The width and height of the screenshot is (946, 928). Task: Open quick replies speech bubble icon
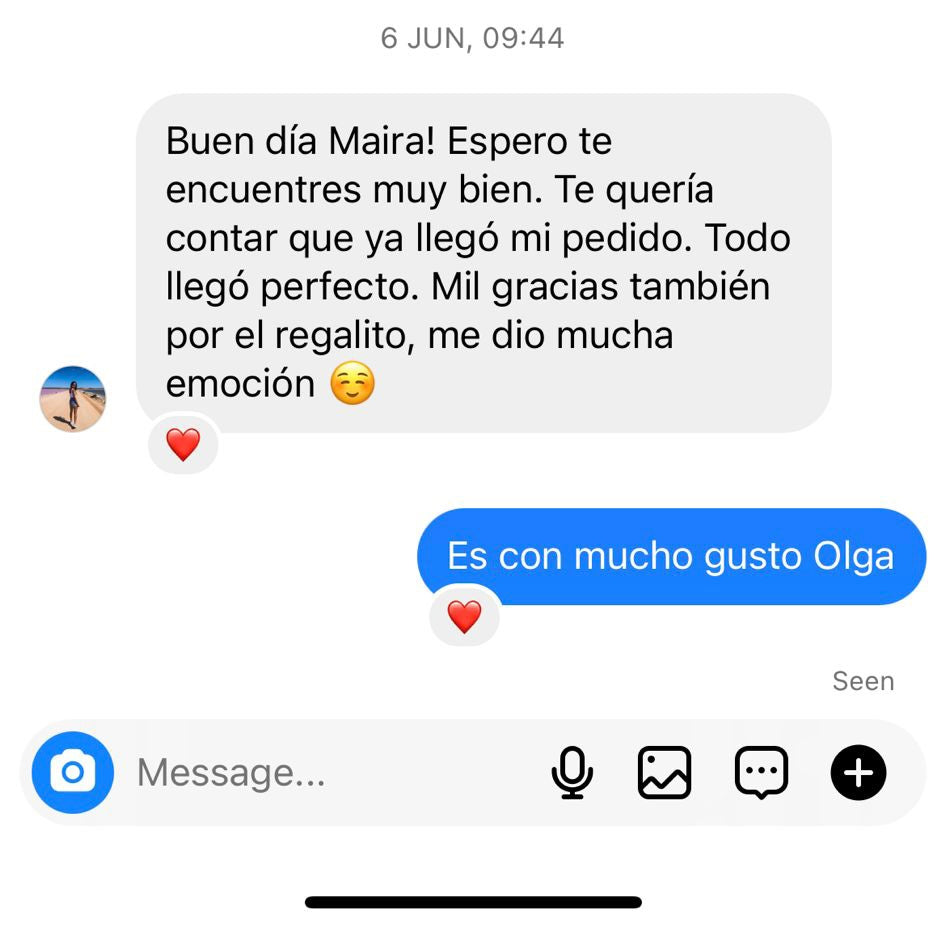point(761,772)
